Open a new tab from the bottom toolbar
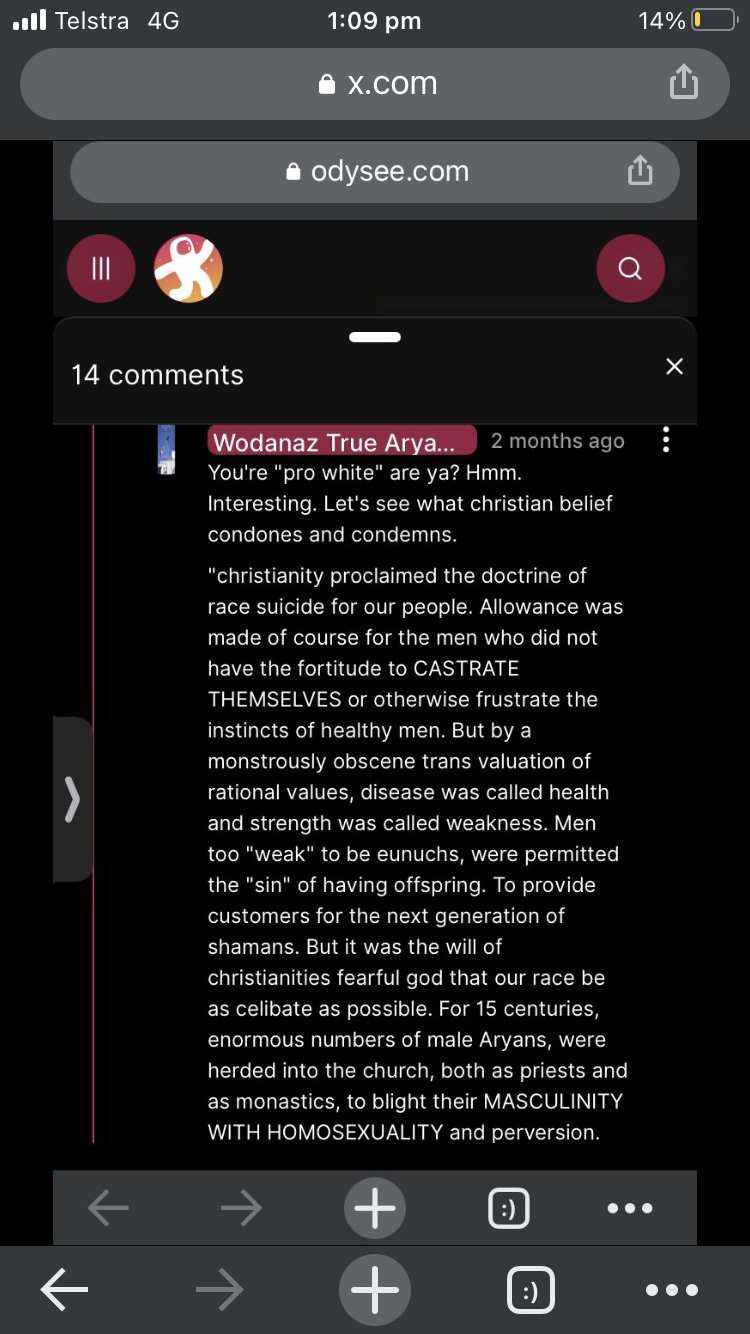The width and height of the screenshot is (750, 1334). (x=375, y=1290)
